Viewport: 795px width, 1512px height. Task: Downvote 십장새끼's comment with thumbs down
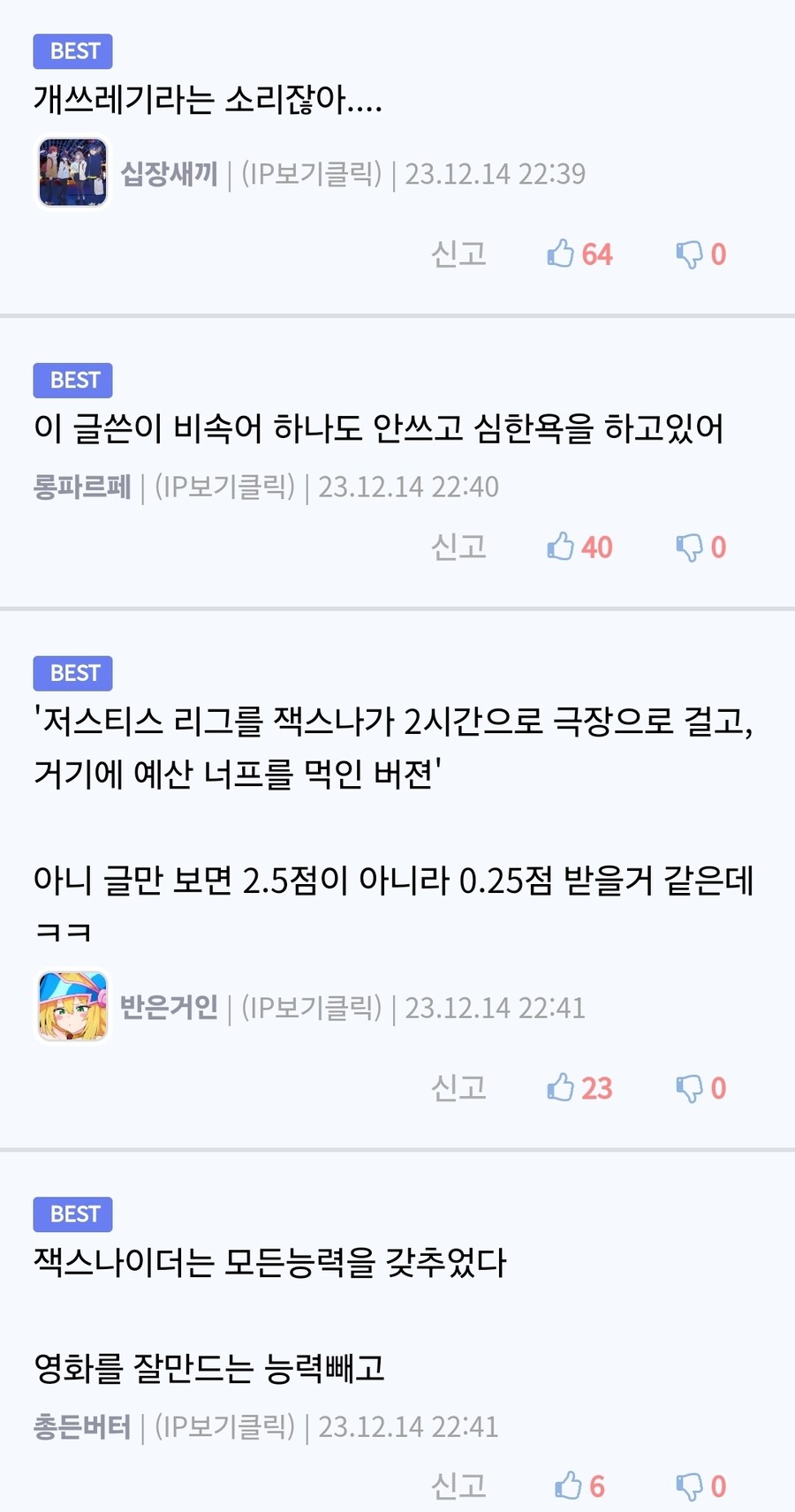690,254
